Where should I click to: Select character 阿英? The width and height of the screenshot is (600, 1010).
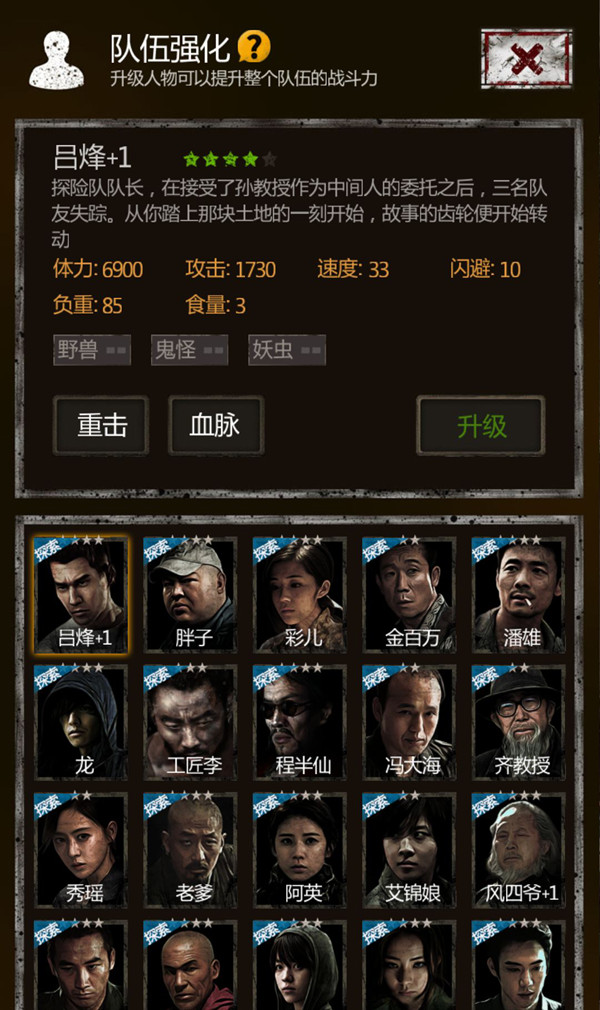click(300, 850)
